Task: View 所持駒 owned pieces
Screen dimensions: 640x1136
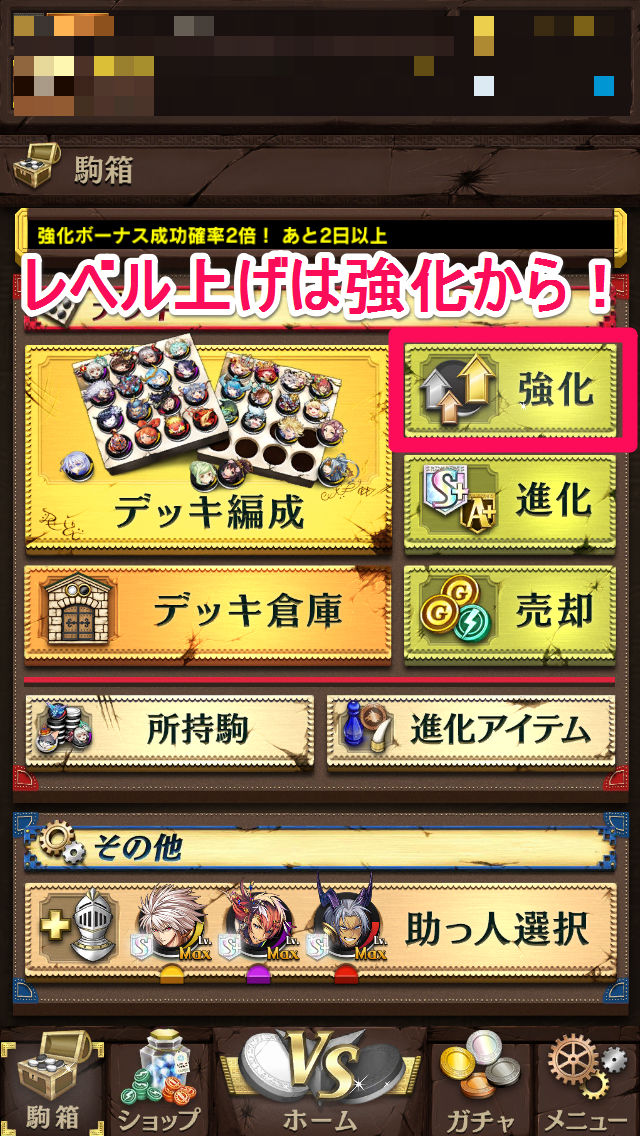Action: [168, 731]
